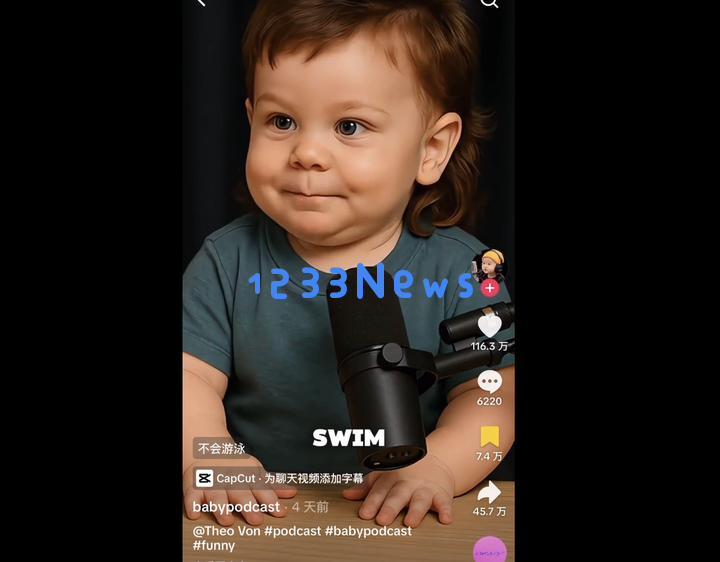Like this video with the heart

pos(489,326)
